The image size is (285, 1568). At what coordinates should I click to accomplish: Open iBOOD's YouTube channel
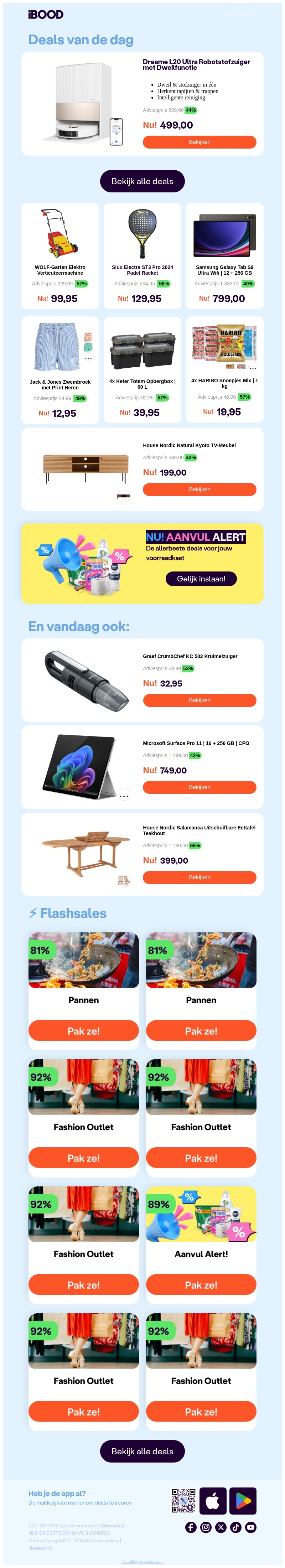[251, 1527]
